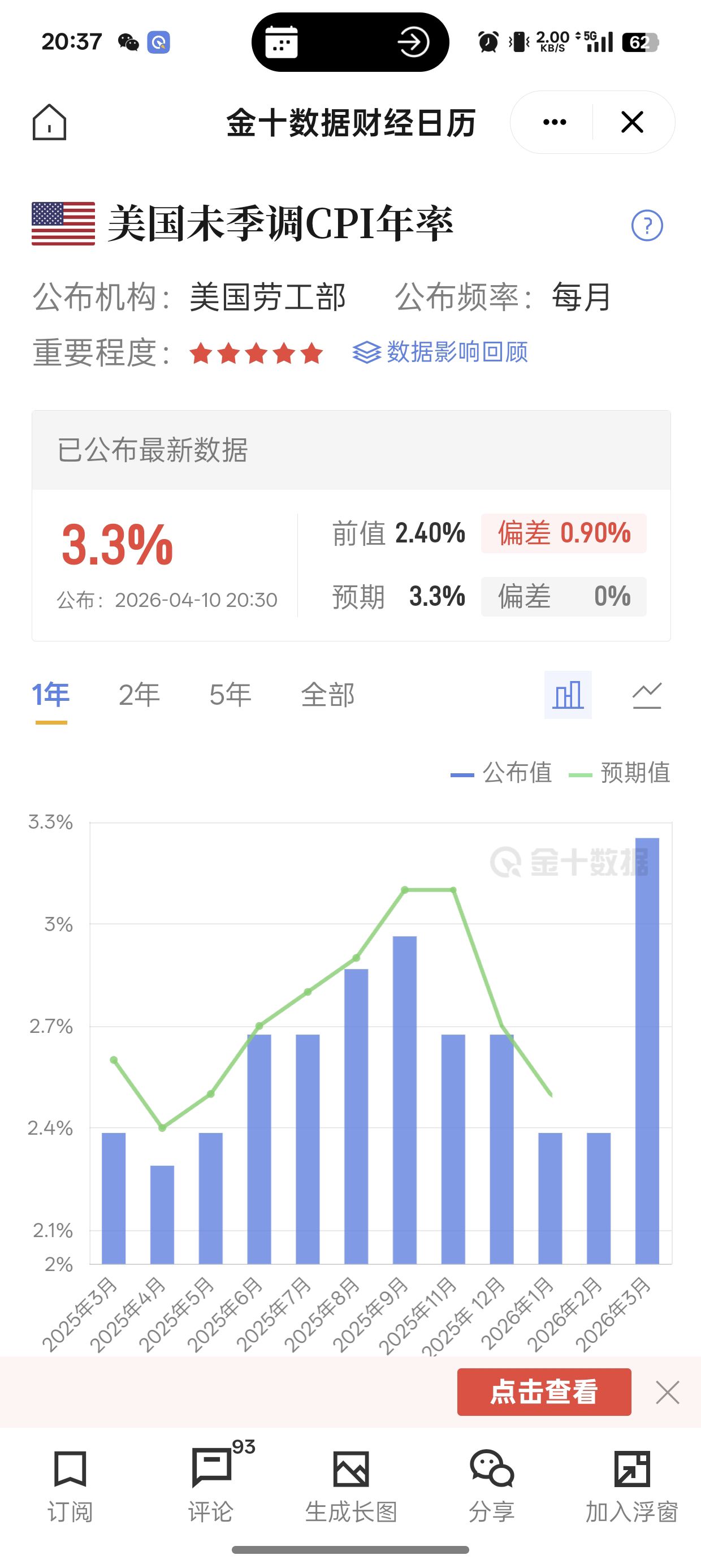Screen dimensions: 701x1568
Task: Open the question mark help icon
Action: [646, 226]
